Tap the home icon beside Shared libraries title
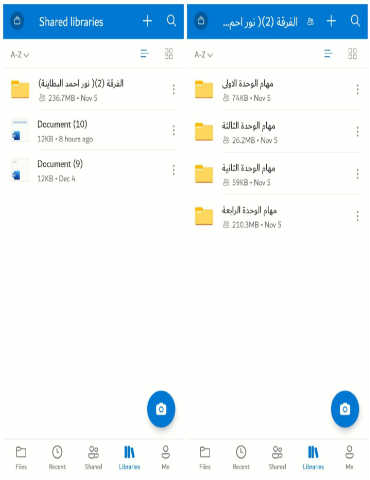This screenshot has height=480, width=370. (18, 21)
